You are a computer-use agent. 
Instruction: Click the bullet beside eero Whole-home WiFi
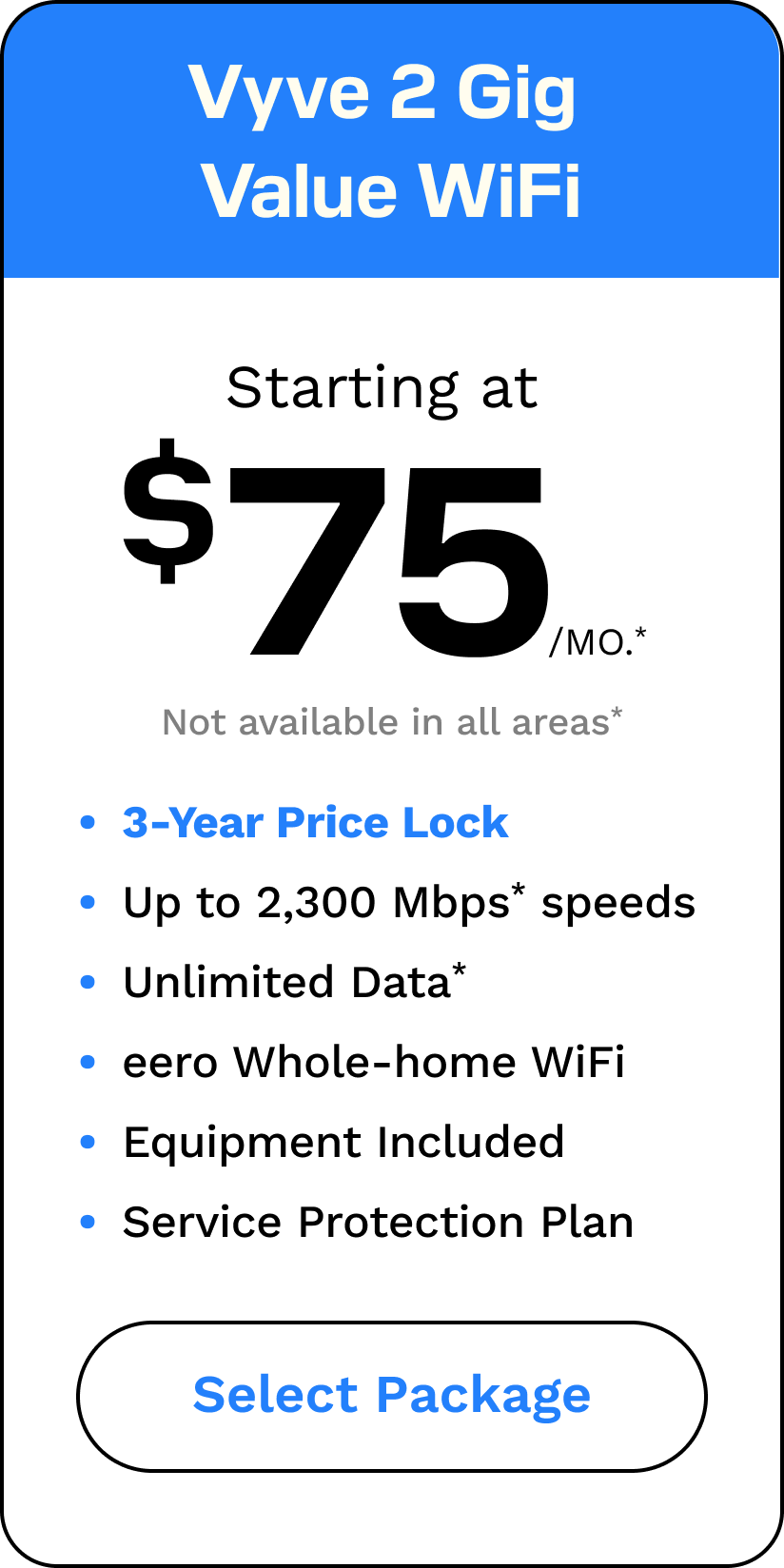click(x=89, y=1058)
